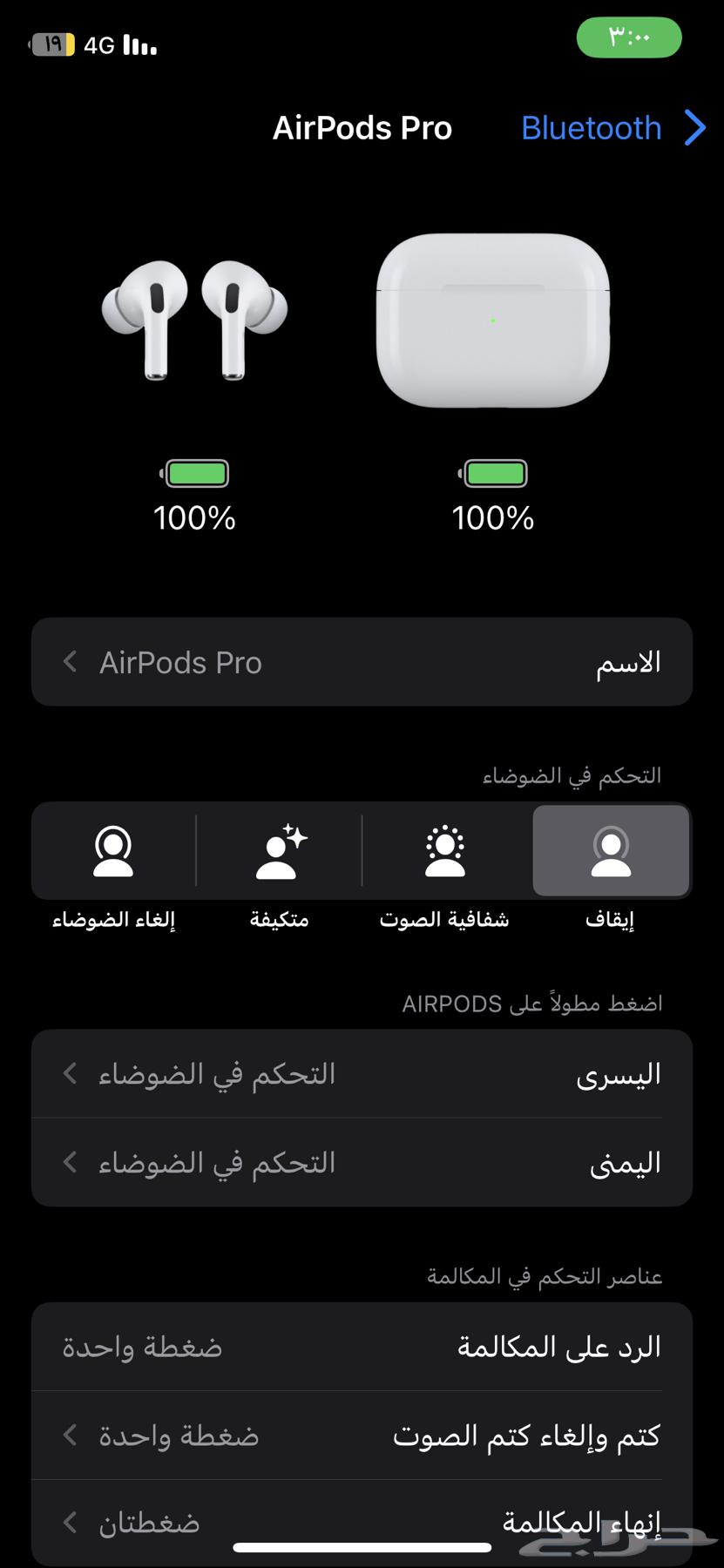Viewport: 724px width, 1568px height.
Task: Select the Adaptive mode icon (متكيفة)
Action: 279,851
